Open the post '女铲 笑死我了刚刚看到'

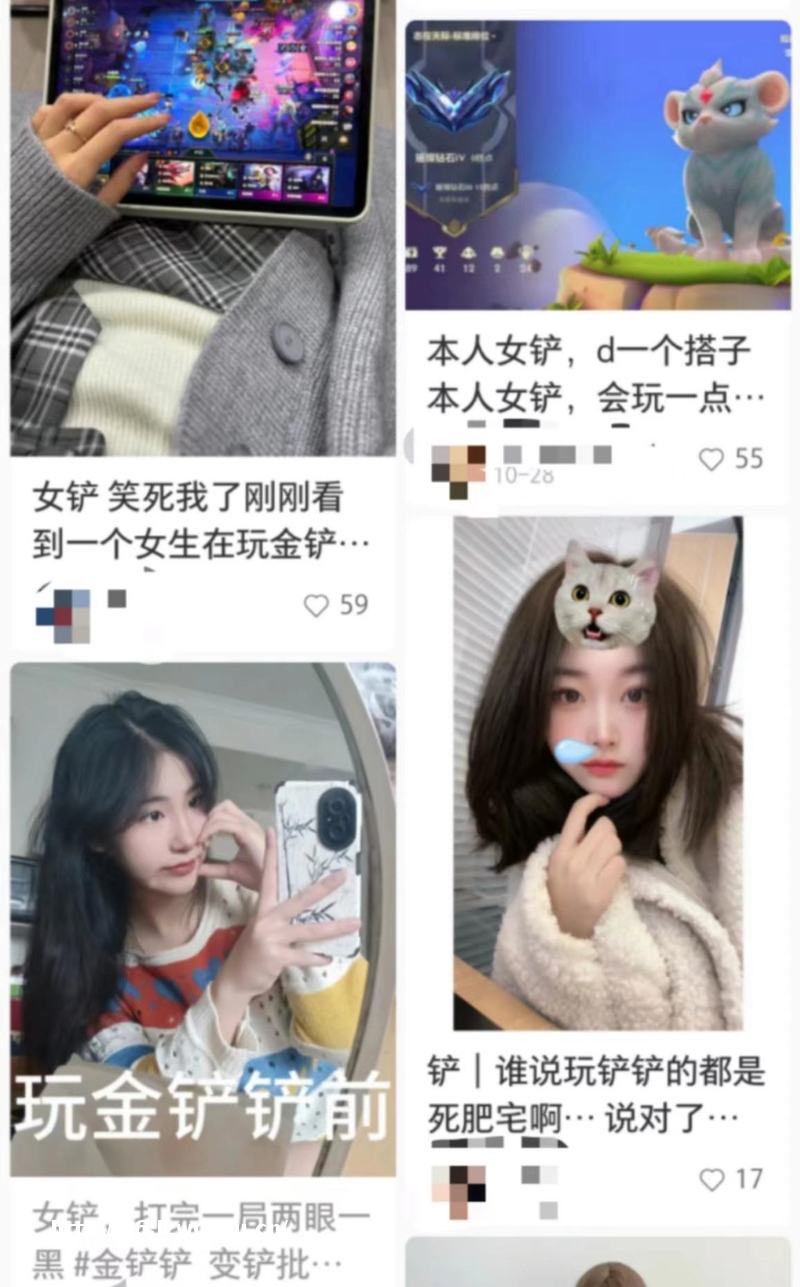click(202, 520)
